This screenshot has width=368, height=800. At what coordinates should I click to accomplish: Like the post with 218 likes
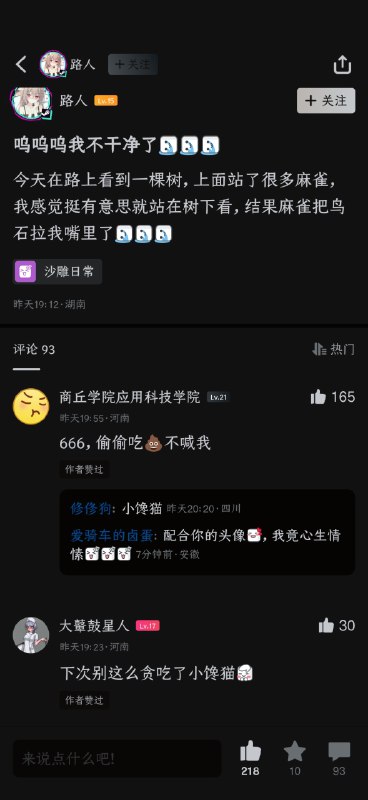[x=250, y=758]
